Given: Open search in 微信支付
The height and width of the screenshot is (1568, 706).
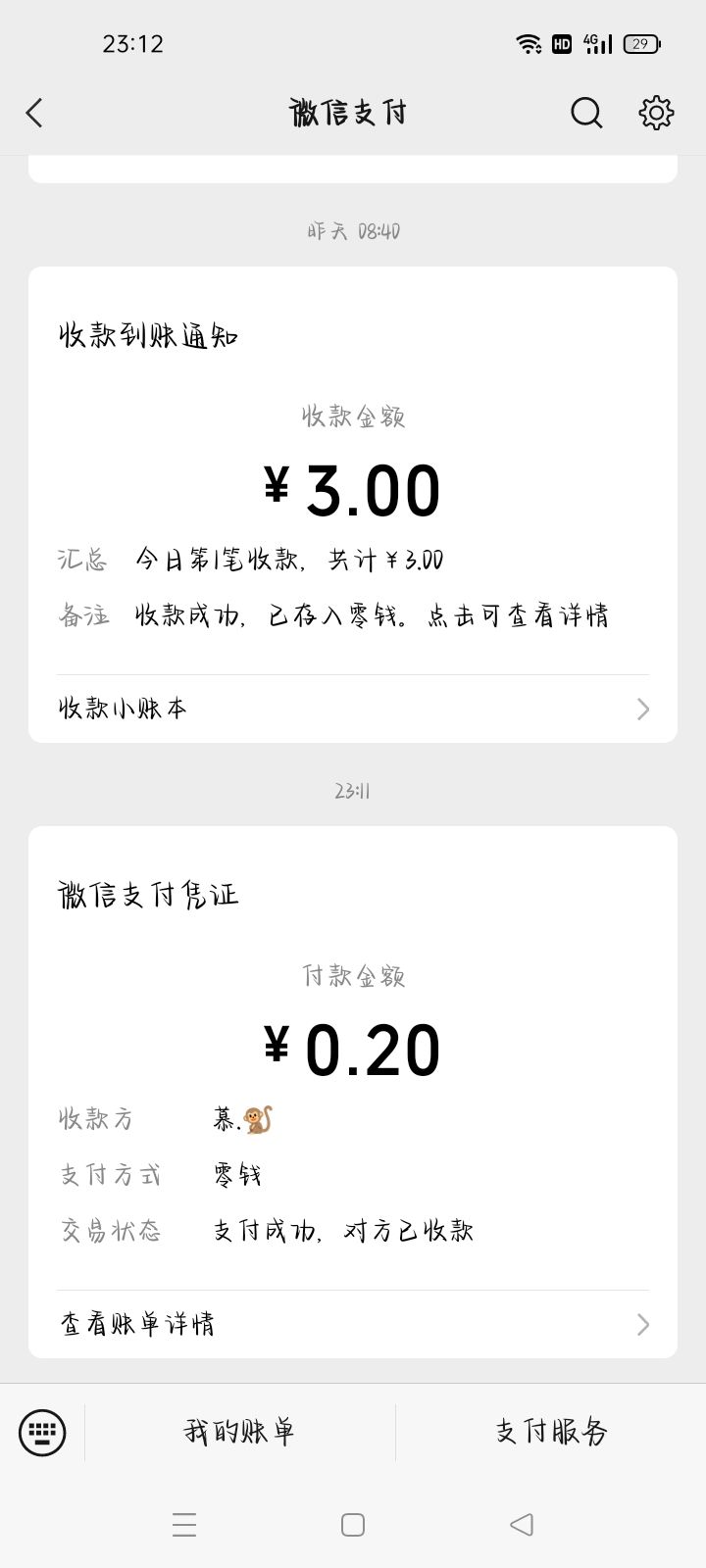Looking at the screenshot, I should (586, 114).
